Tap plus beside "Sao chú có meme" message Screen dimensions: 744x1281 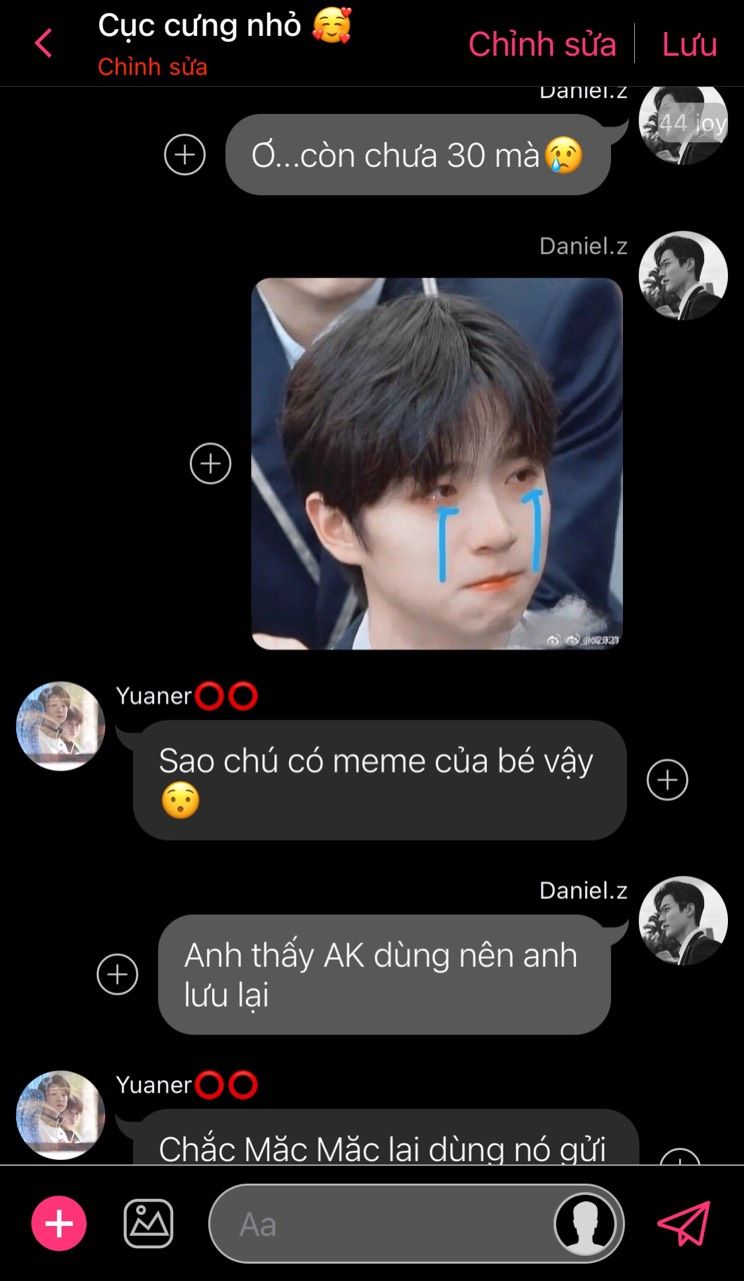(667, 780)
